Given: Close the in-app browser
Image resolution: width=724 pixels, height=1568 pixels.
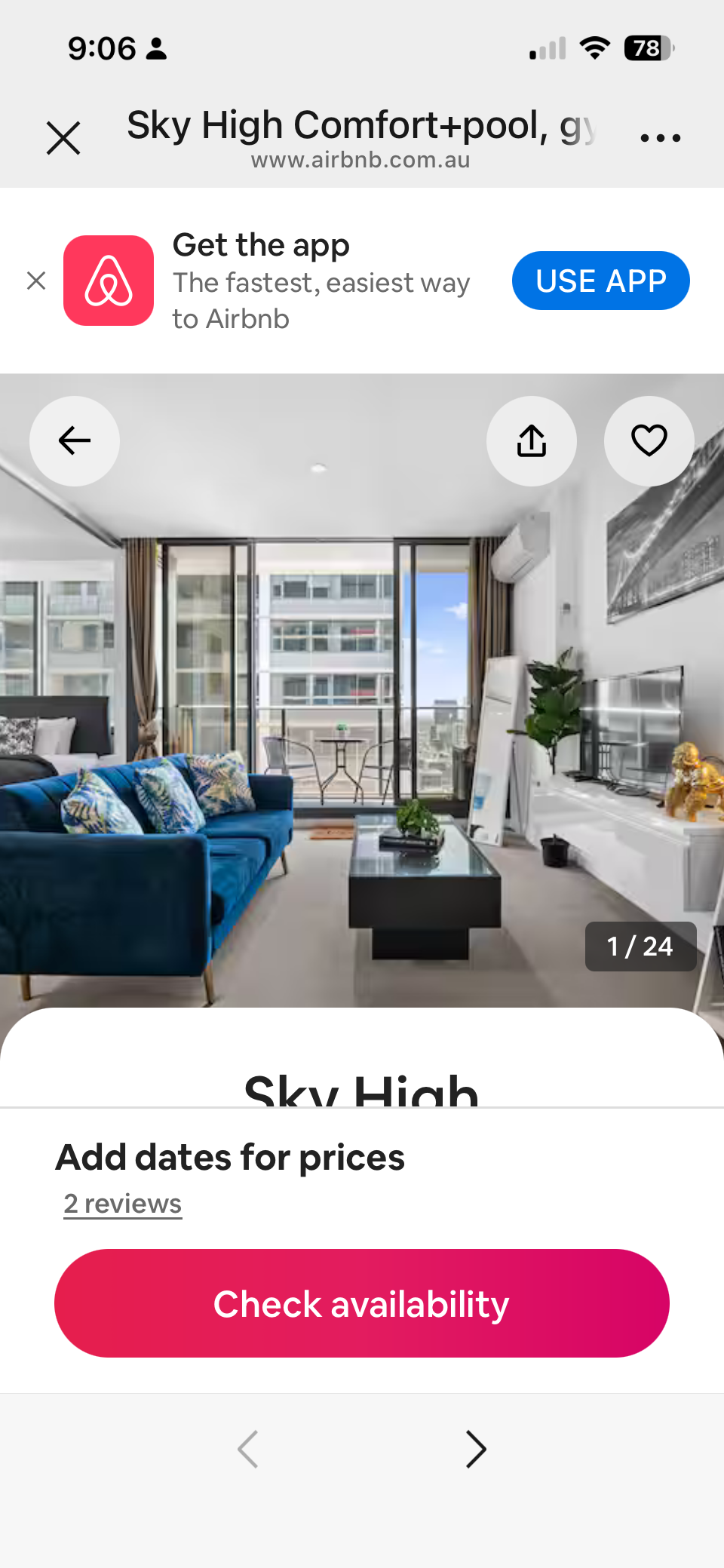Looking at the screenshot, I should 63,138.
